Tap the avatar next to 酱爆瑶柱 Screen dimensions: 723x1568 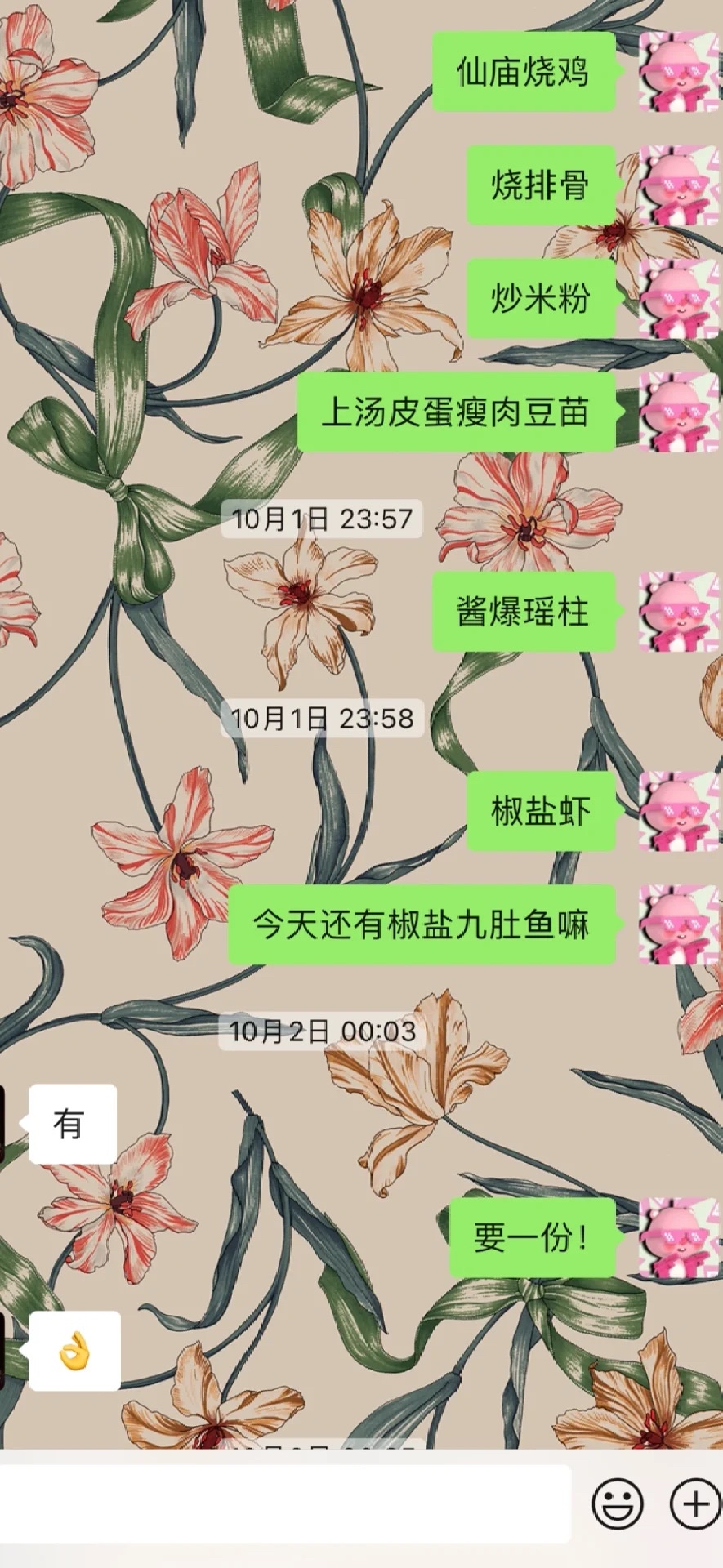(680, 612)
